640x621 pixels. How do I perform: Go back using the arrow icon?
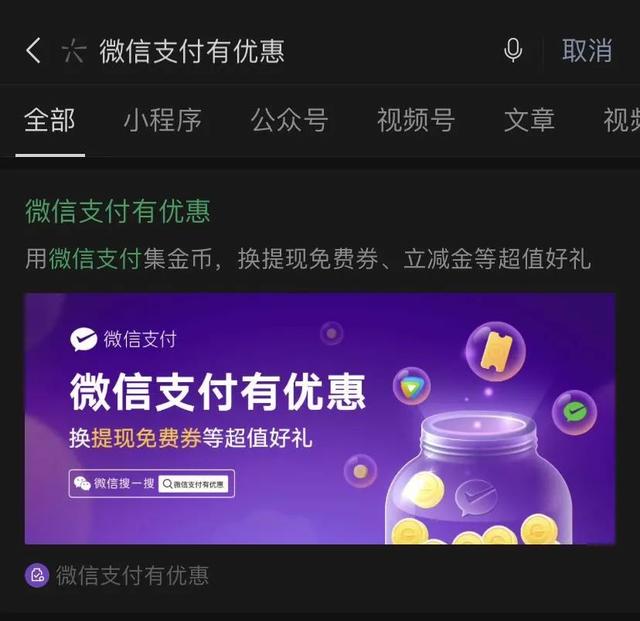[34, 51]
